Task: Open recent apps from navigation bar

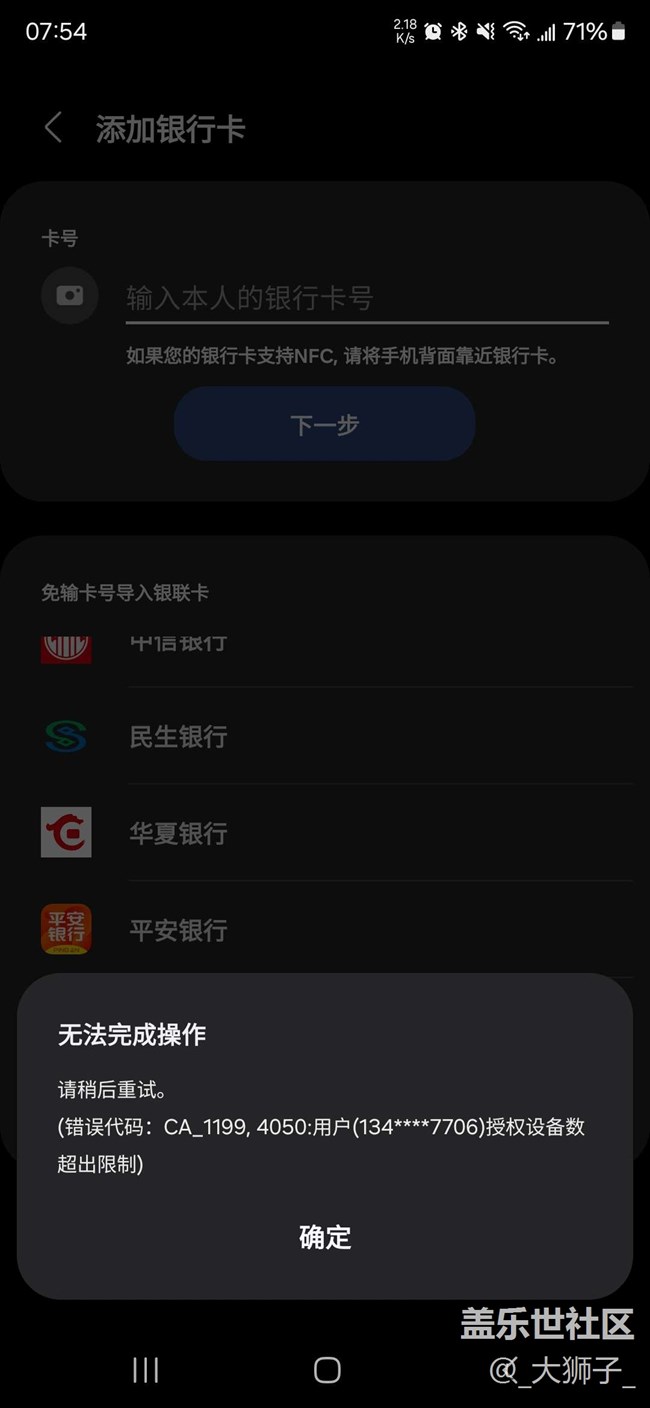Action: [146, 1370]
